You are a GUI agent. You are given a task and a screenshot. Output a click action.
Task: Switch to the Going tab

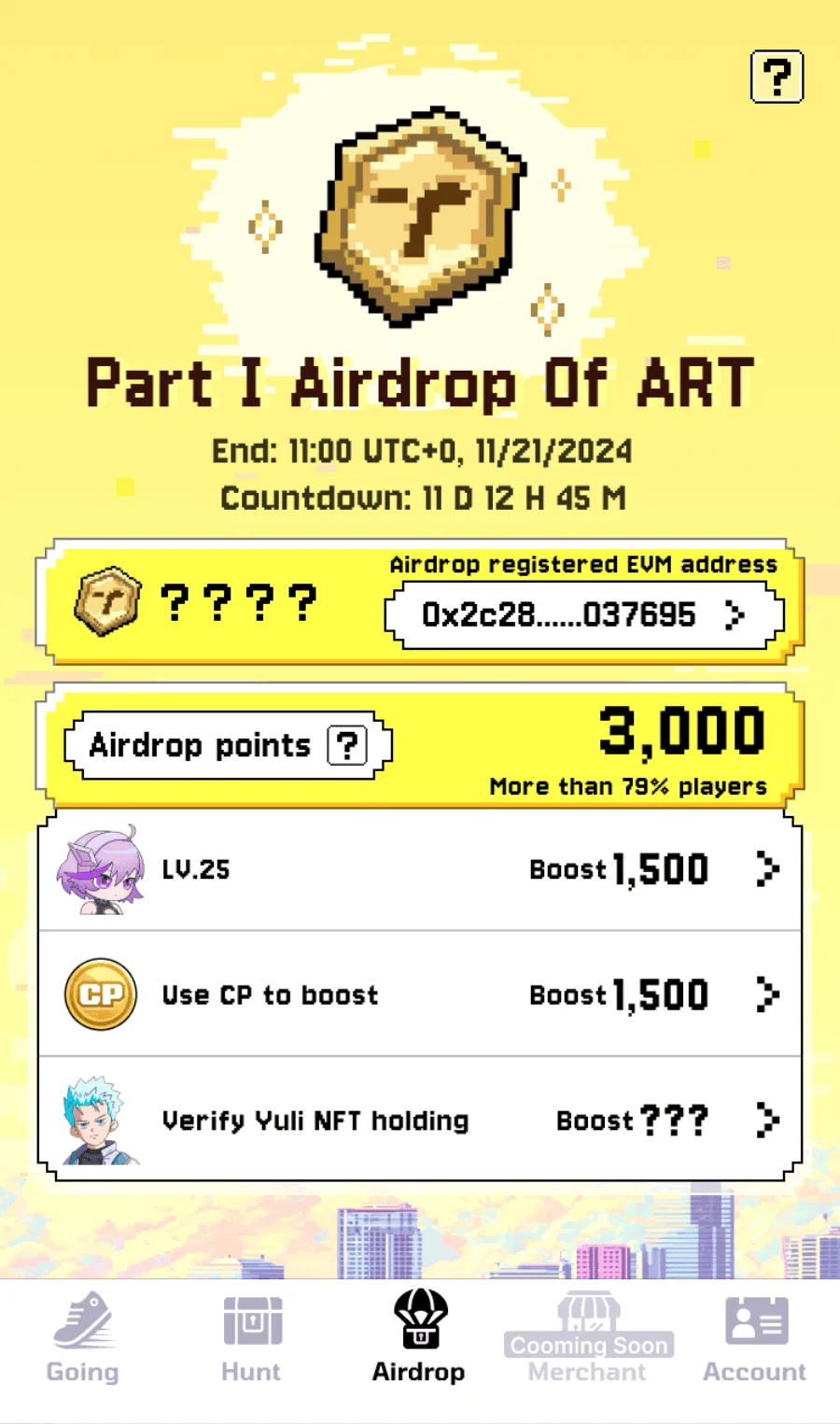[83, 1337]
